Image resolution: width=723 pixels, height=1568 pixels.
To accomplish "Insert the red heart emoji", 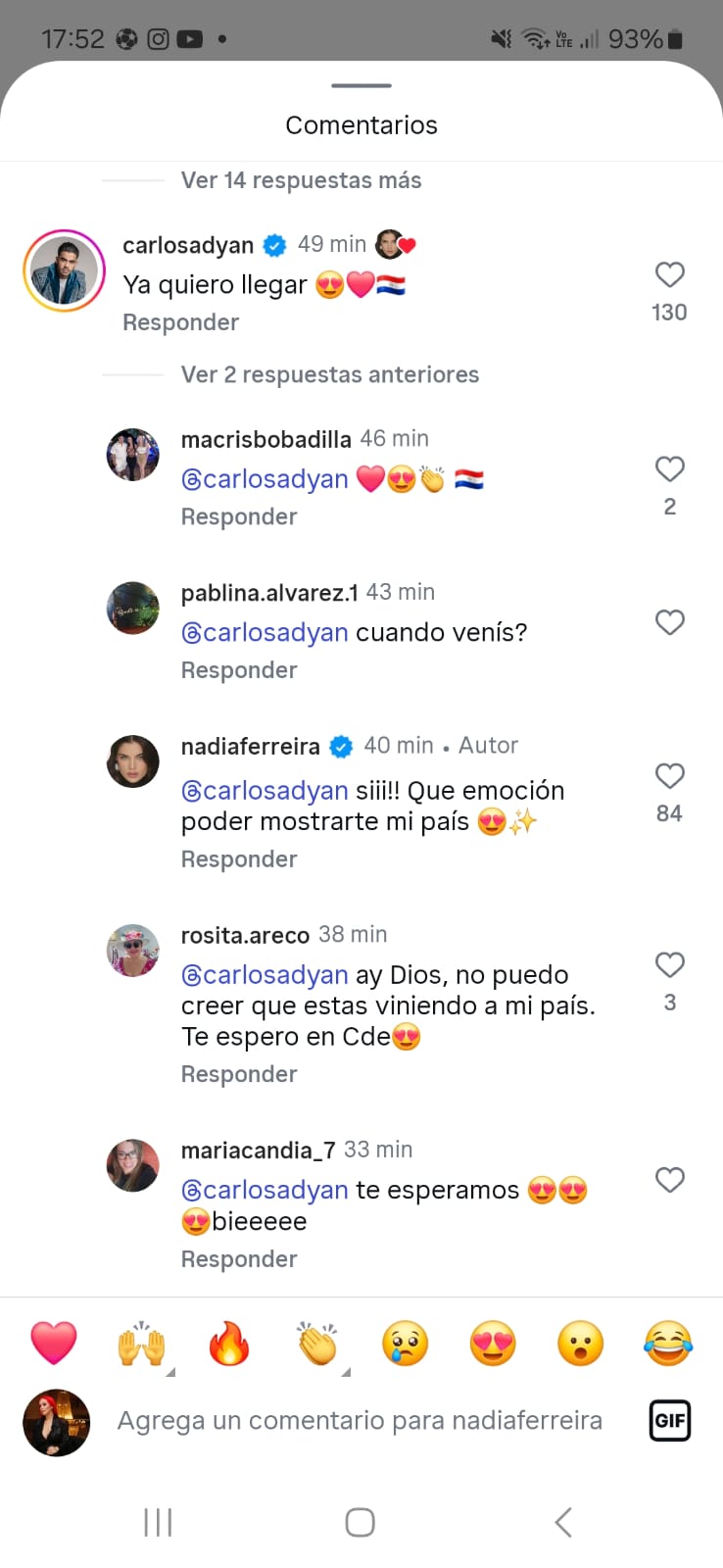I will click(x=54, y=1344).
